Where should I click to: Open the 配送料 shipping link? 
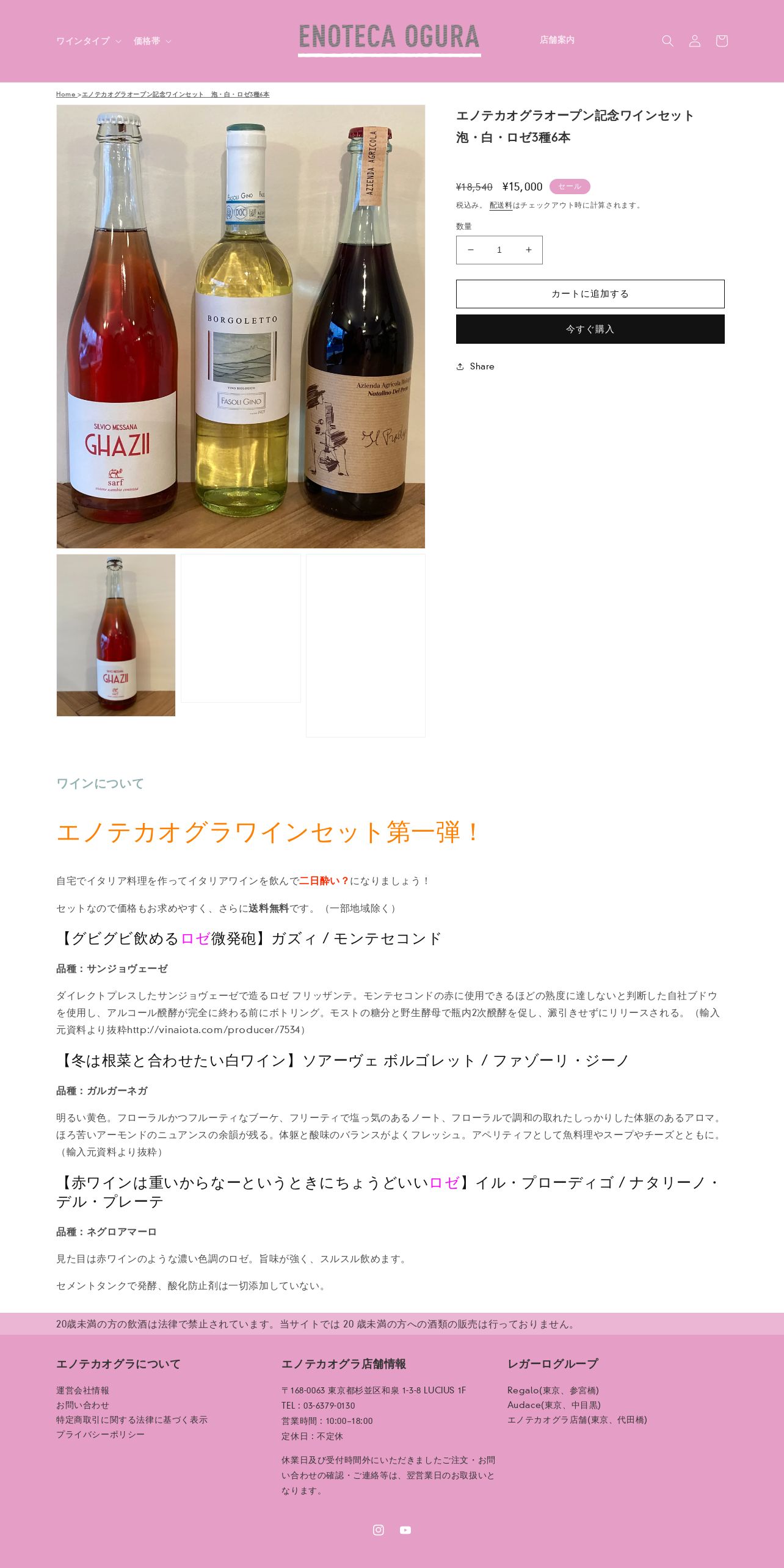501,205
